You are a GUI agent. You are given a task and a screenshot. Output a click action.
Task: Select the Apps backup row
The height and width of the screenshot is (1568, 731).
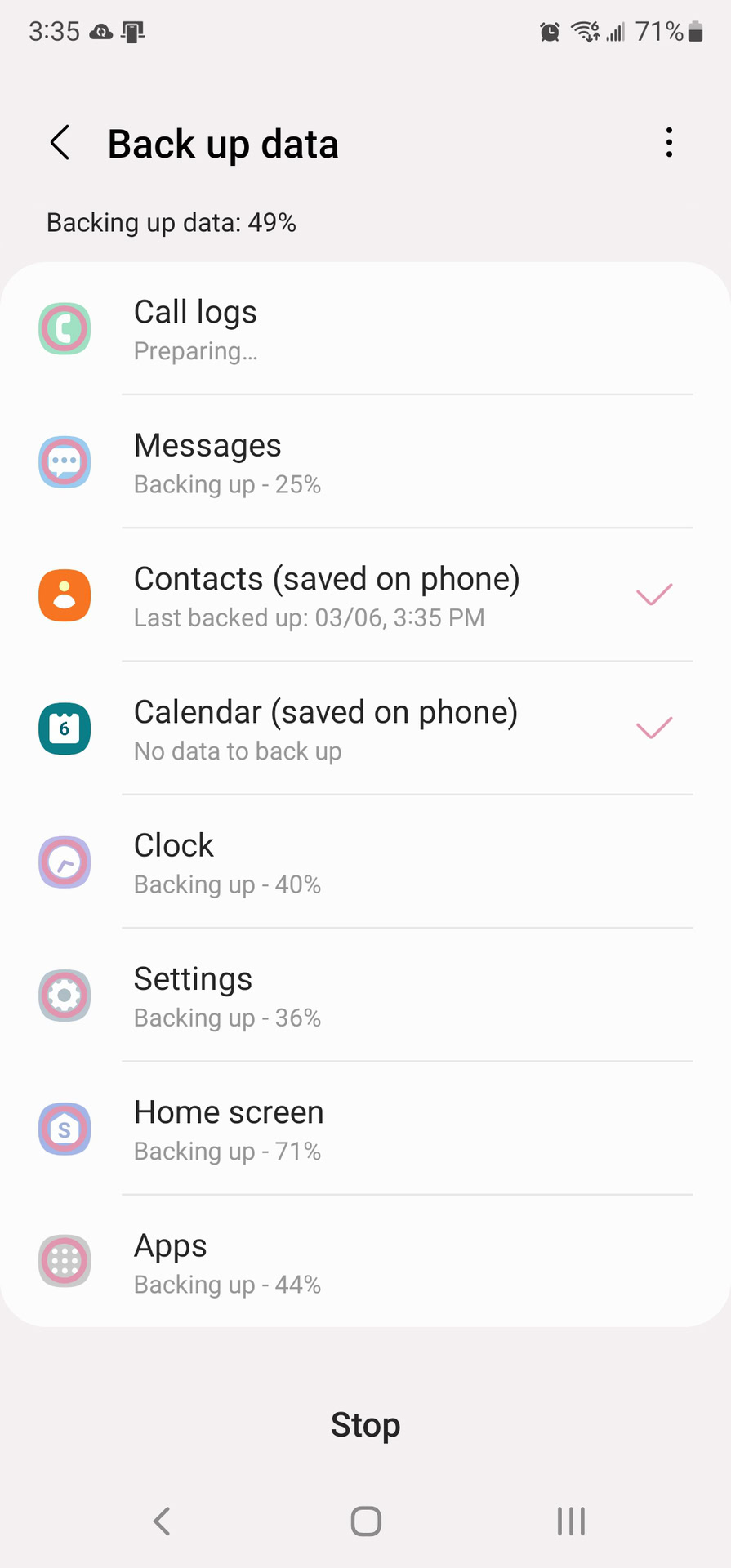click(x=365, y=1262)
